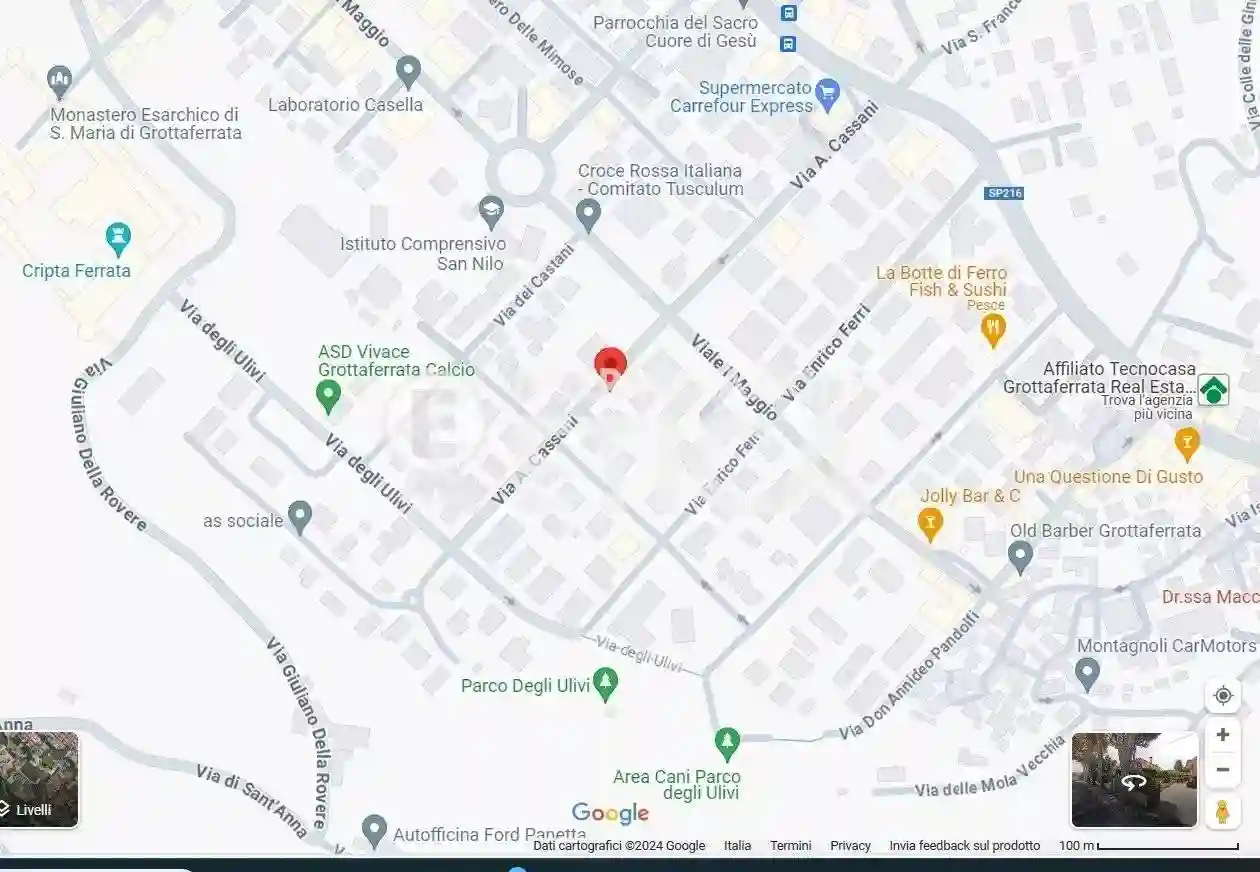Select La Botte di Ferro Fish & Sushi

pos(993,328)
